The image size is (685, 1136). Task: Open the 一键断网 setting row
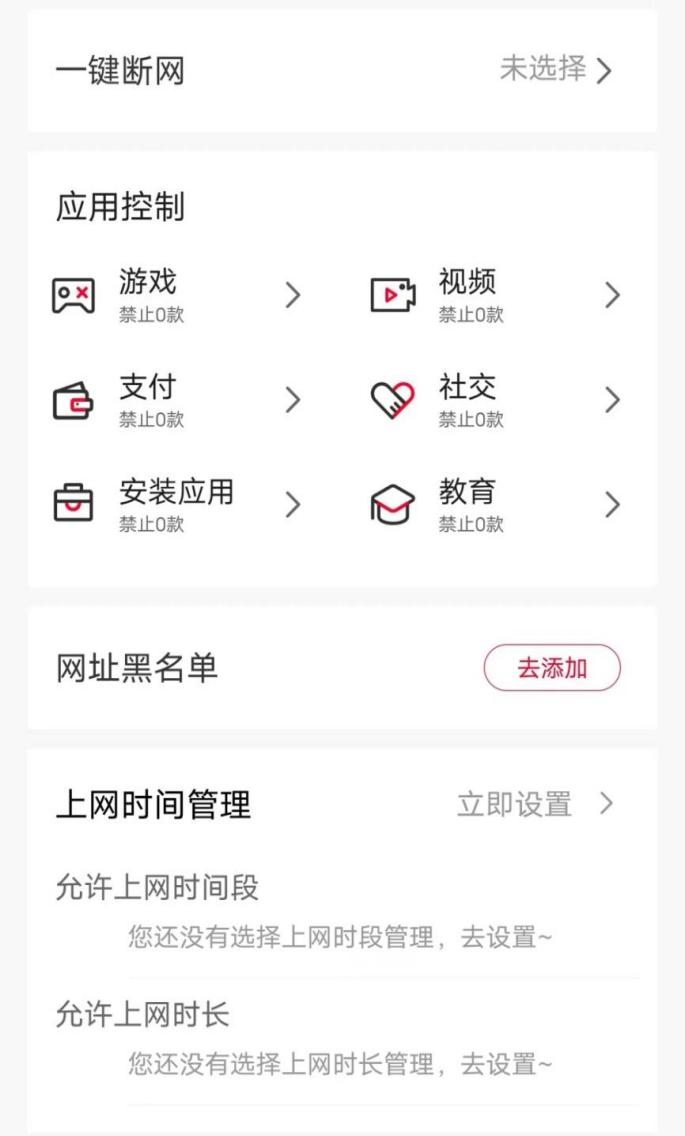[342, 70]
